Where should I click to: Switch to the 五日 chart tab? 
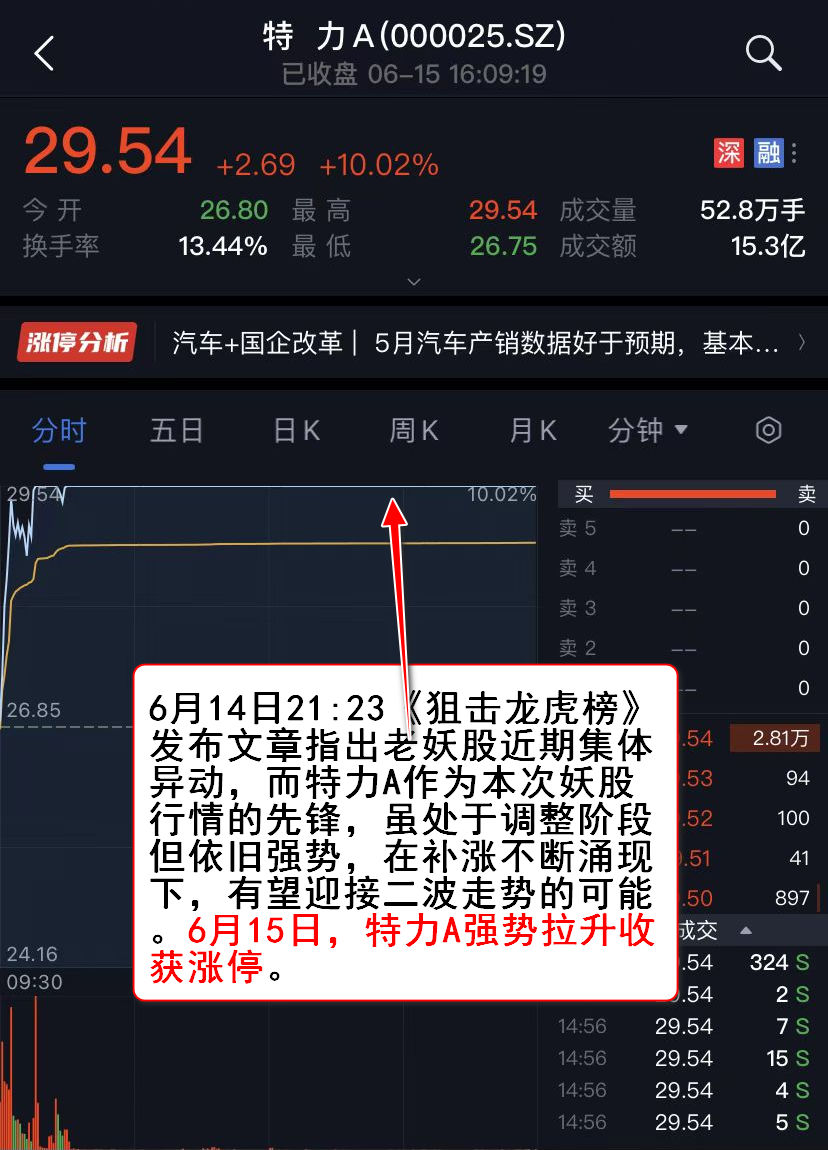[x=177, y=431]
